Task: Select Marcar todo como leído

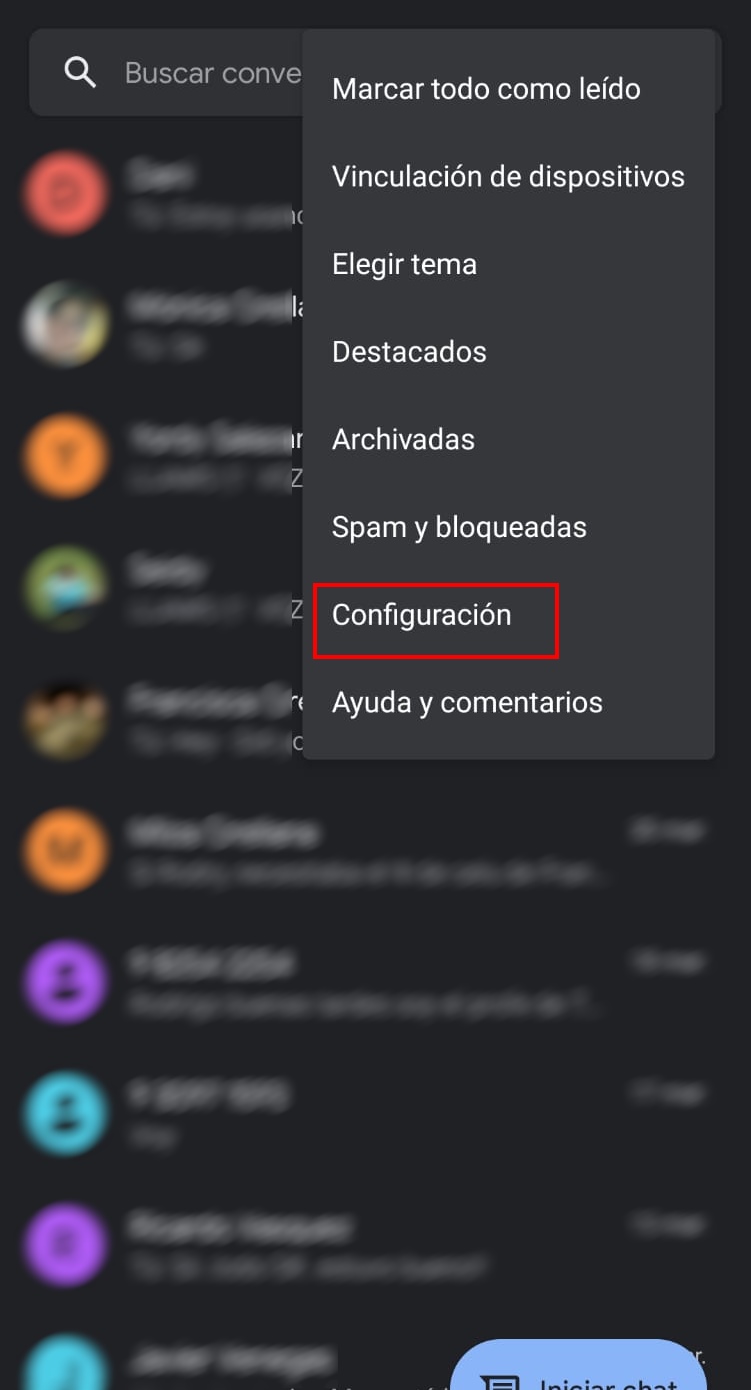Action: [x=486, y=89]
